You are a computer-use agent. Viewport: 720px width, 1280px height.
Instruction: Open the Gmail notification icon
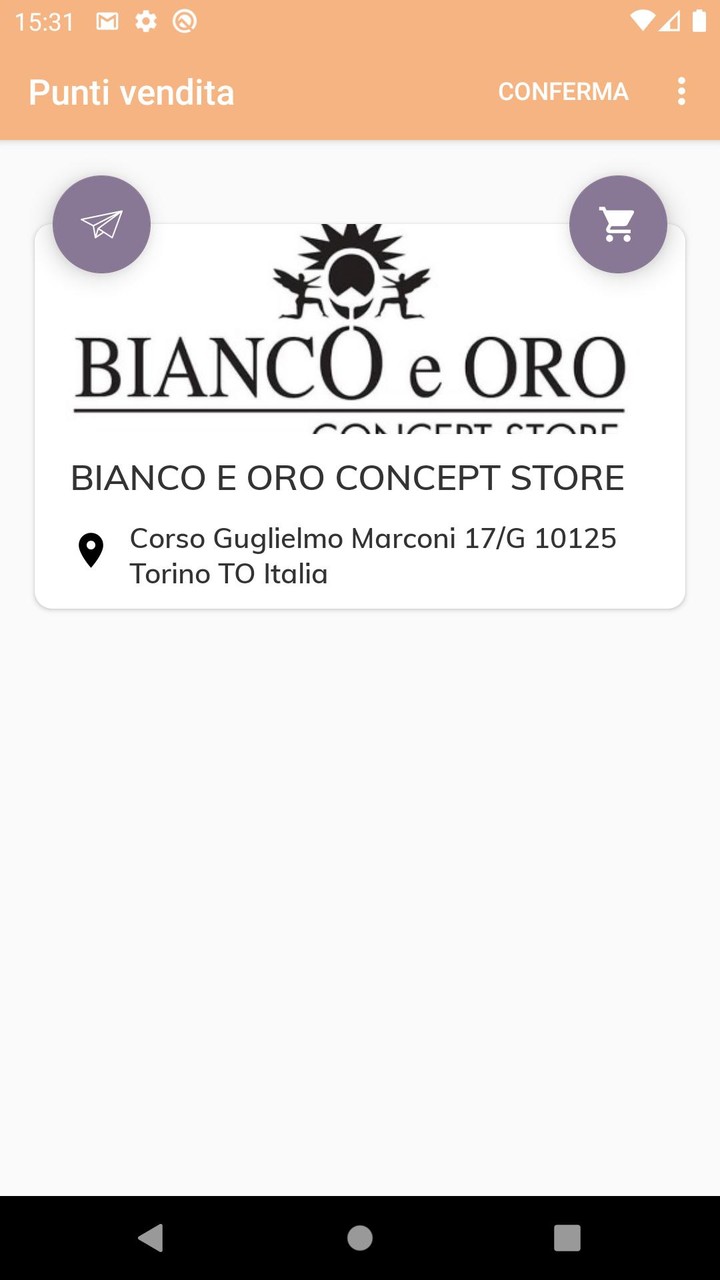pyautogui.click(x=107, y=21)
